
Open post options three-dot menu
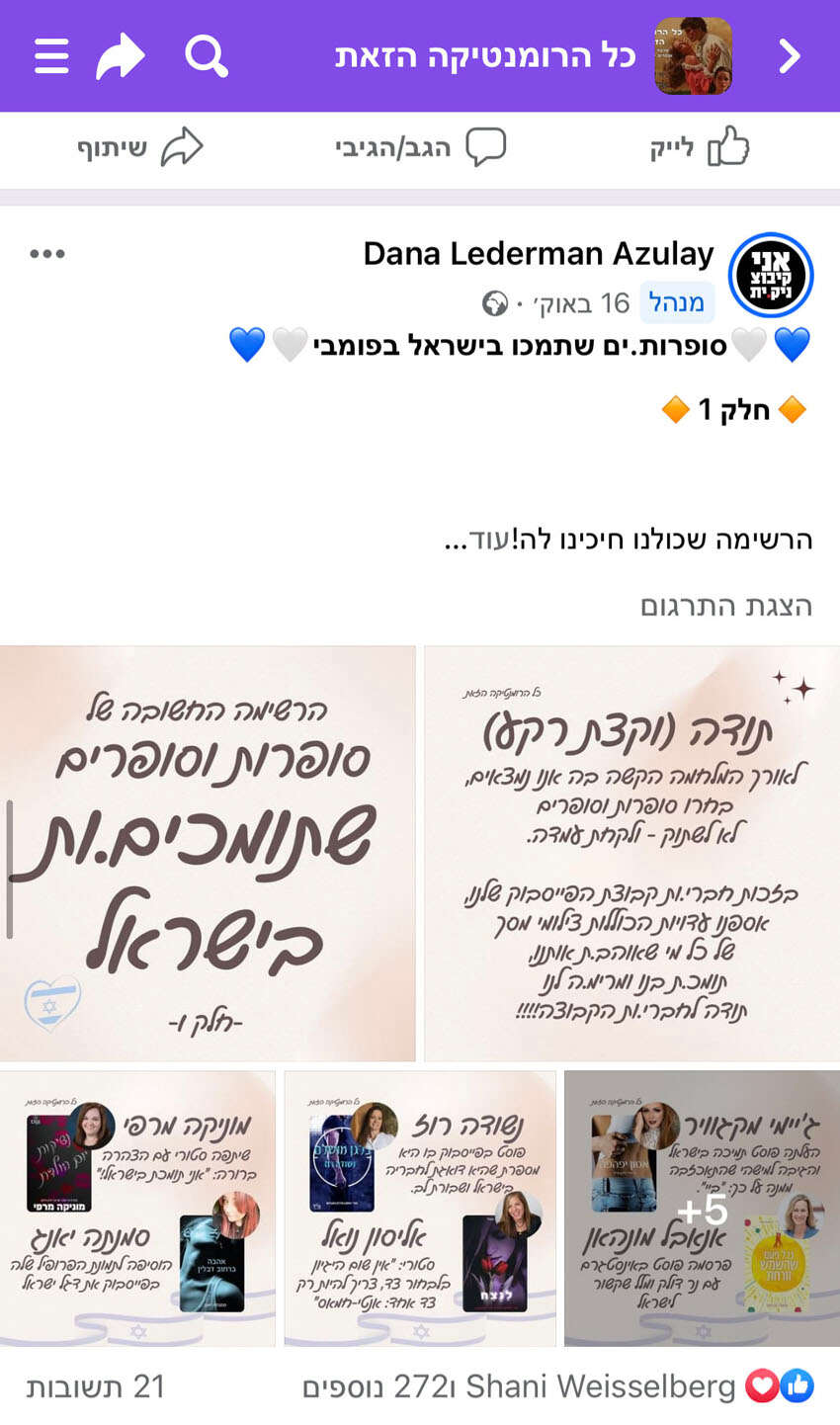tap(47, 254)
